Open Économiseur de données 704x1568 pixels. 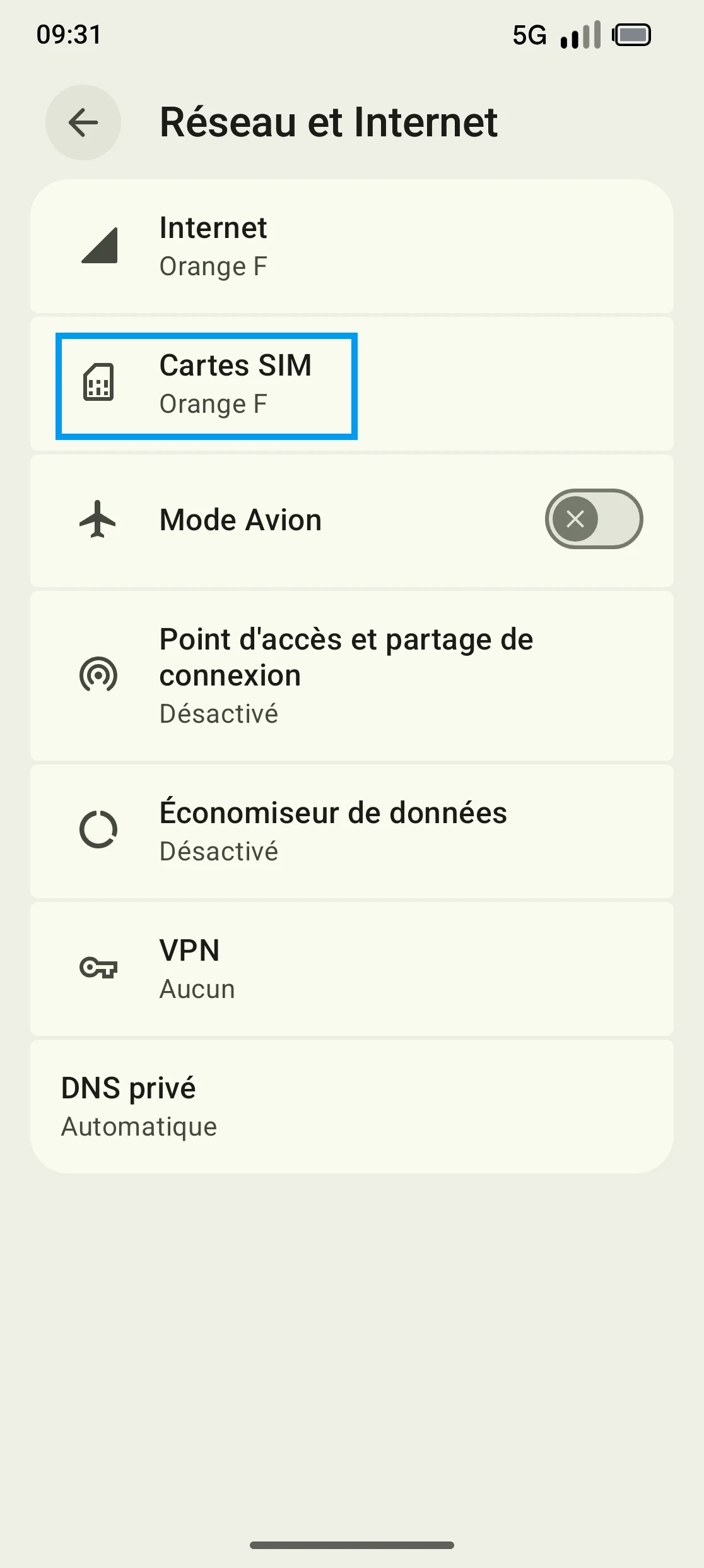tap(351, 831)
